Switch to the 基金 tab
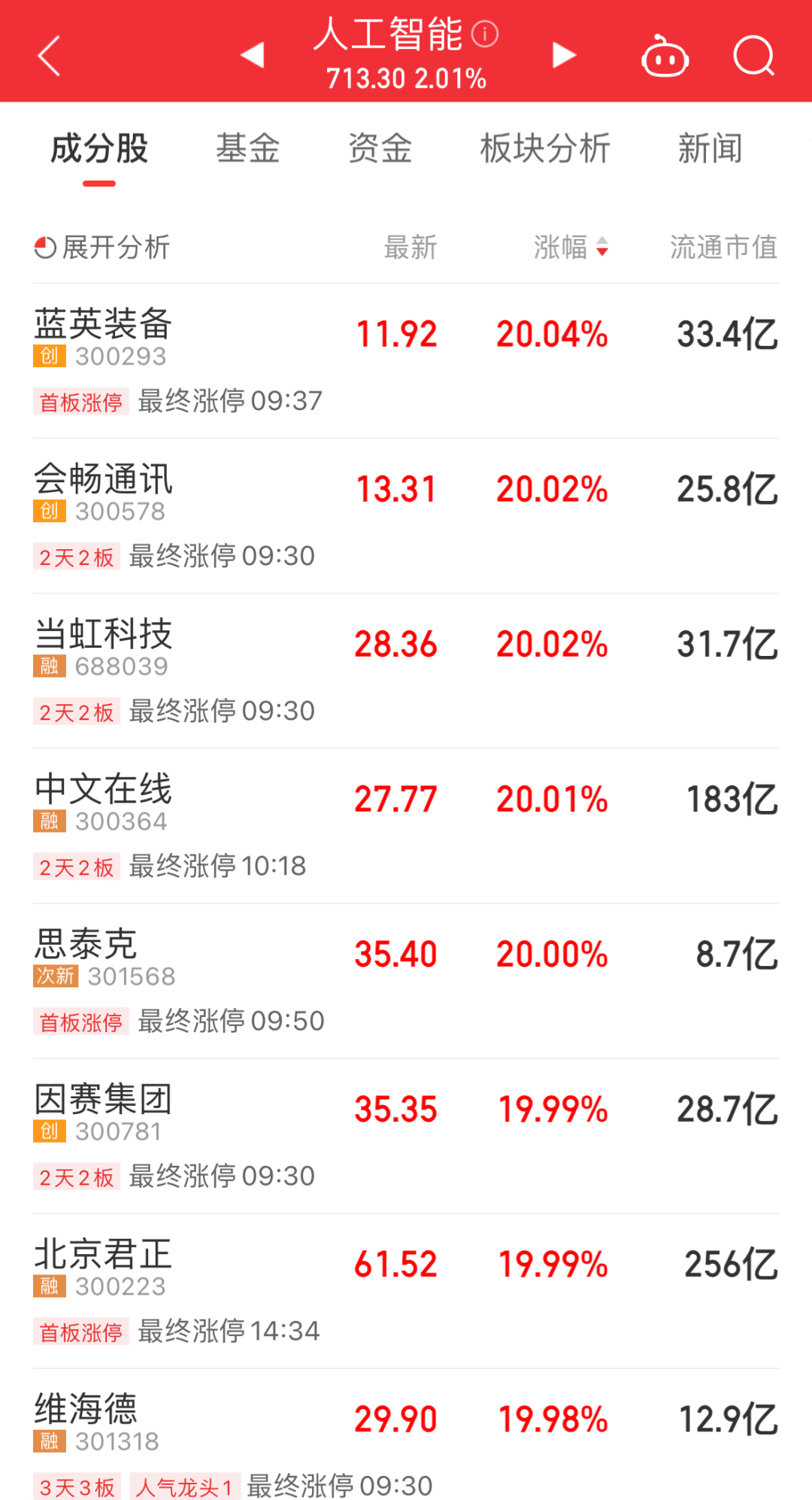 click(248, 148)
